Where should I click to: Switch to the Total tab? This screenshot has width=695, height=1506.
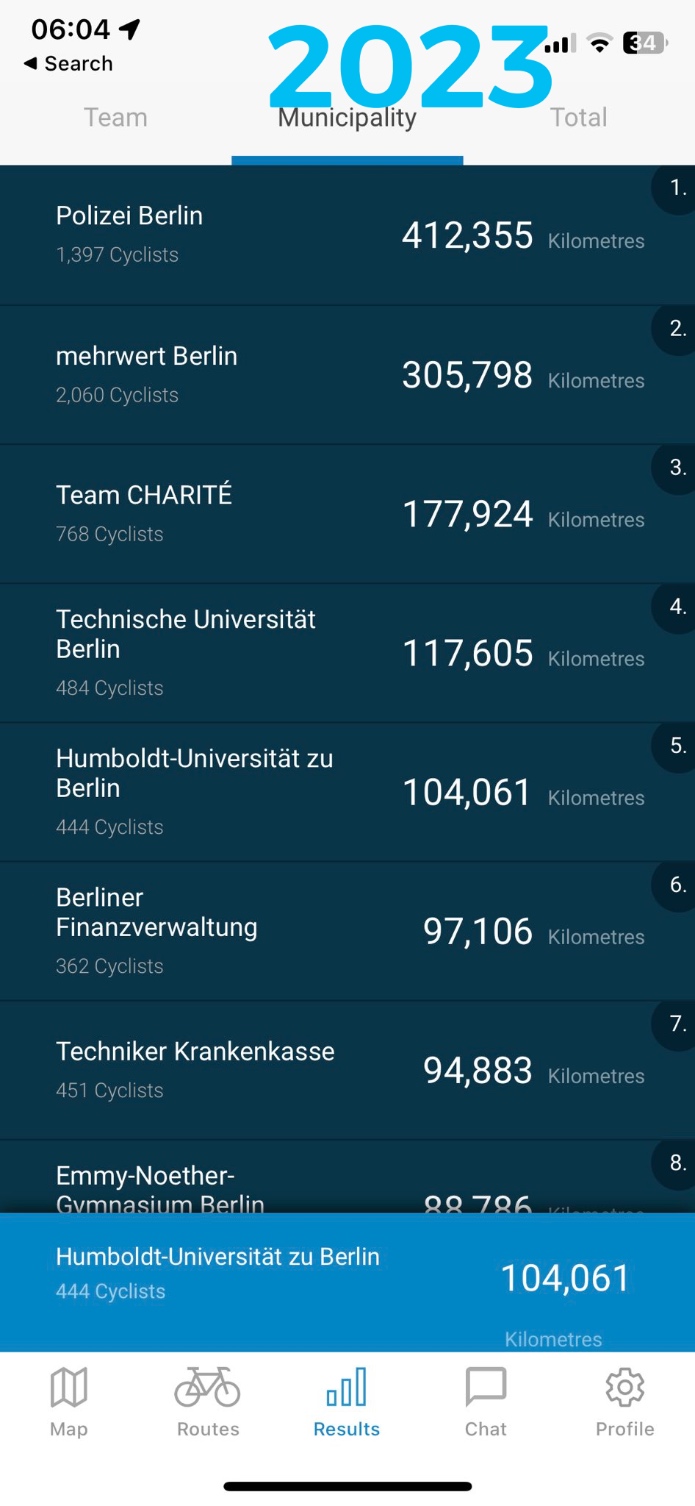(x=579, y=118)
